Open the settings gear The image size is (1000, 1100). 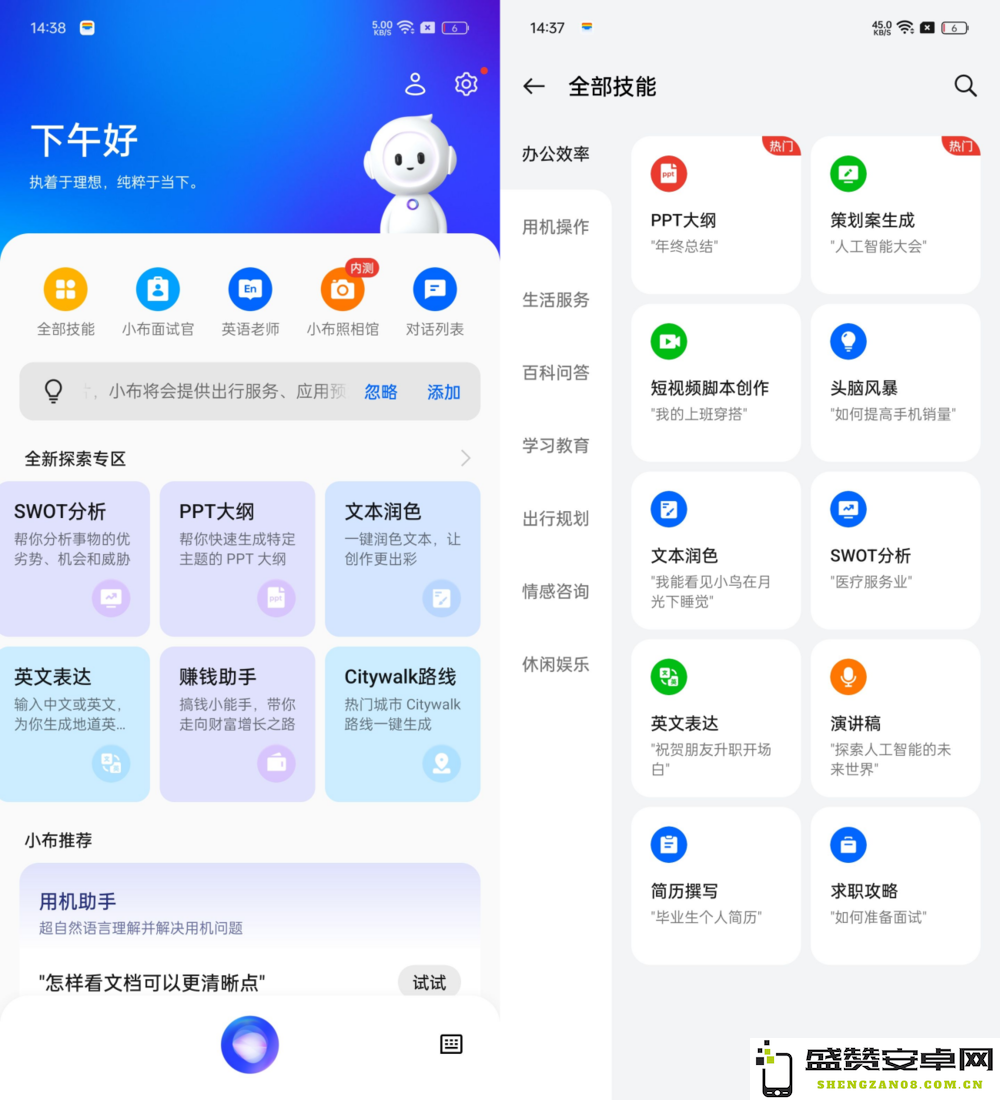466,84
